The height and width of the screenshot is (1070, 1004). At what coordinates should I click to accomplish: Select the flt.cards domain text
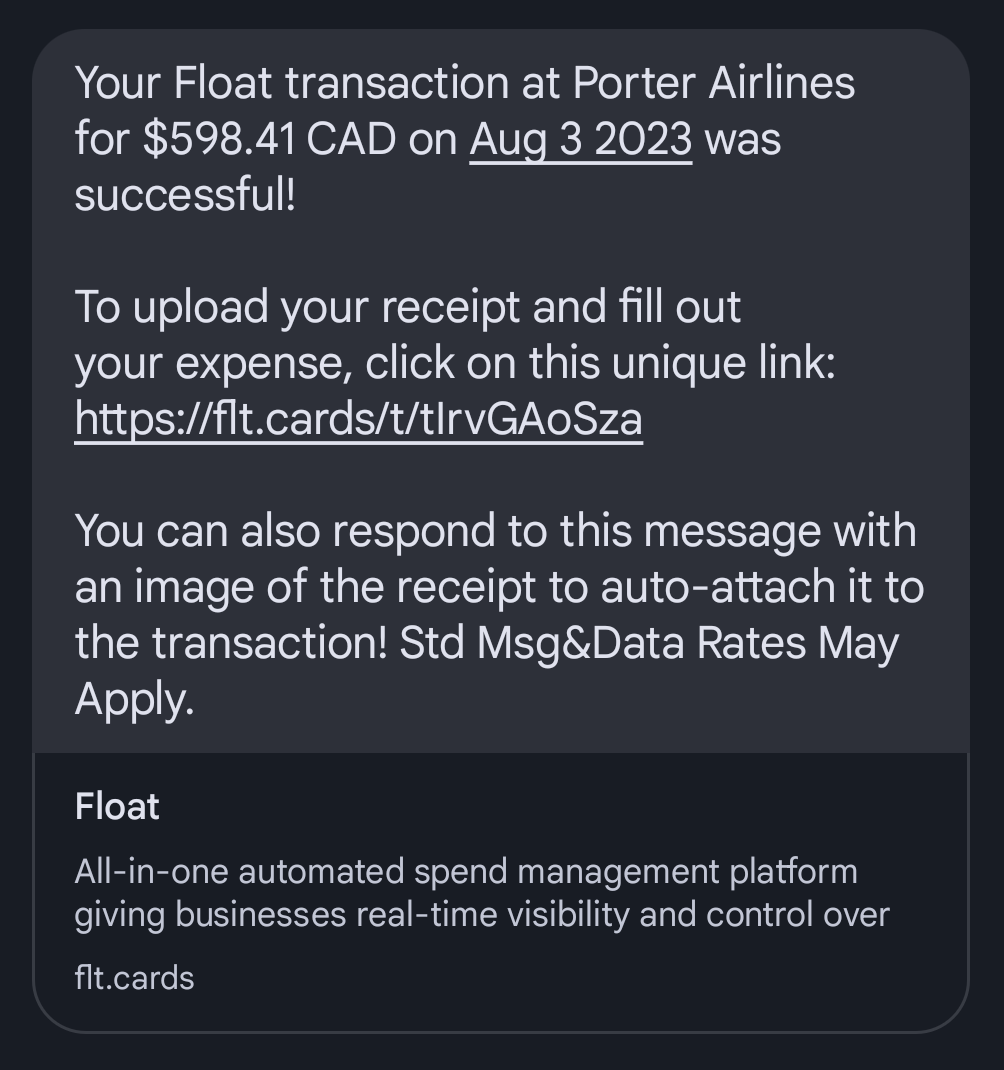pyautogui.click(x=135, y=979)
